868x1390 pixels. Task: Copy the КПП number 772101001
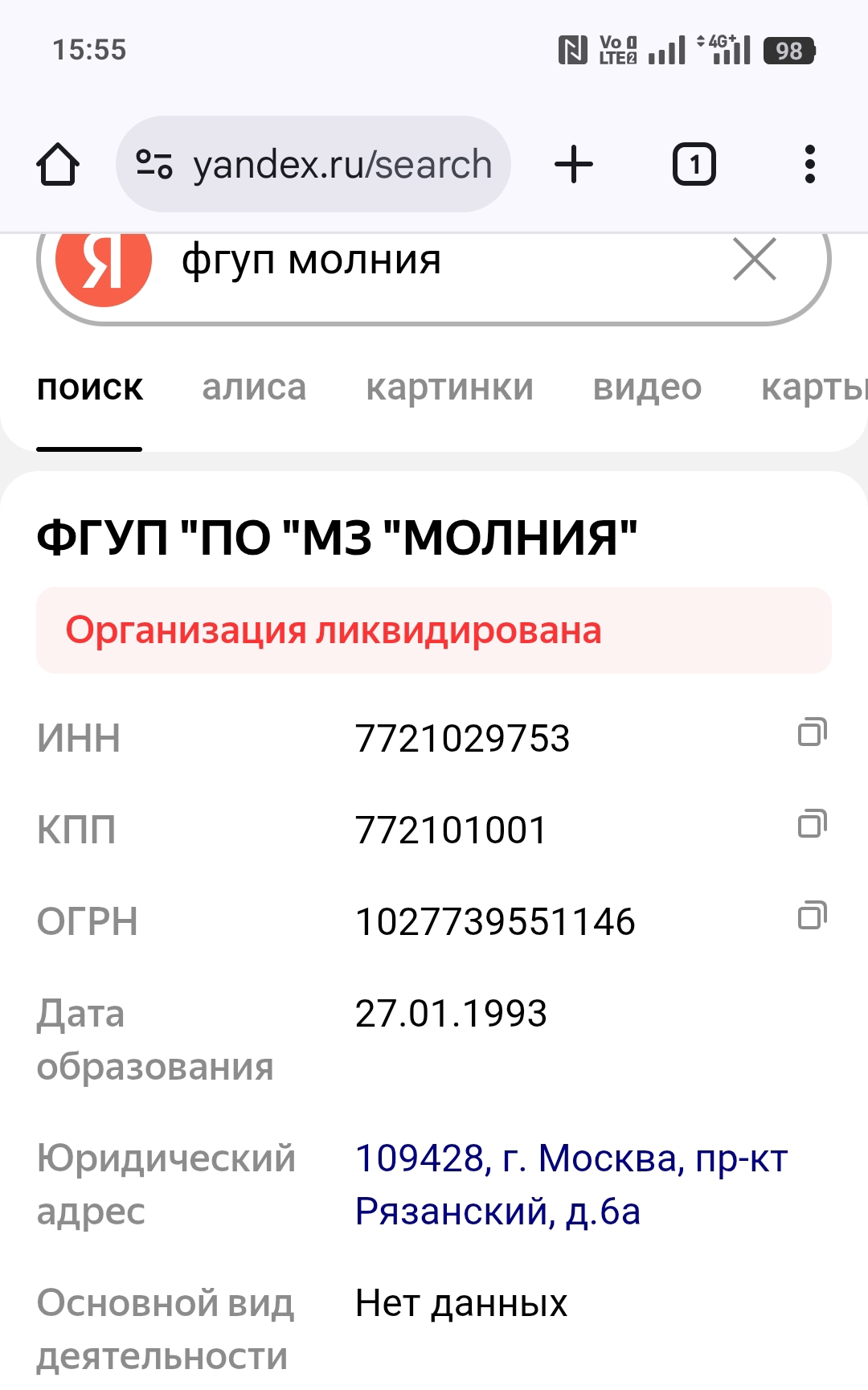coord(812,824)
